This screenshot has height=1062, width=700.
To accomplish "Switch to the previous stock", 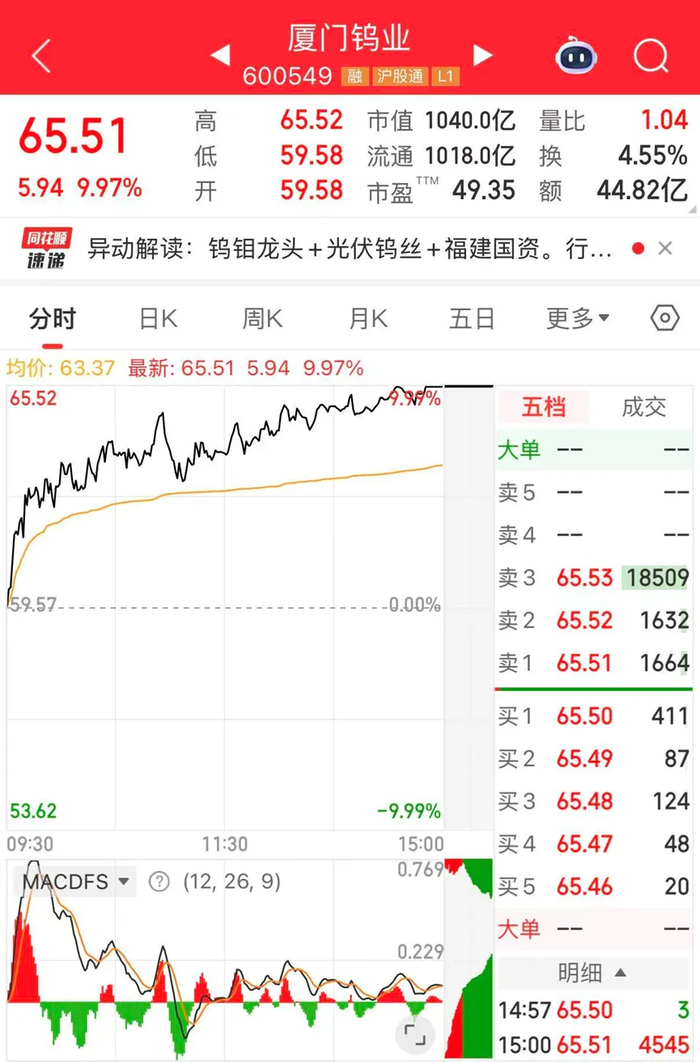I will coord(221,54).
